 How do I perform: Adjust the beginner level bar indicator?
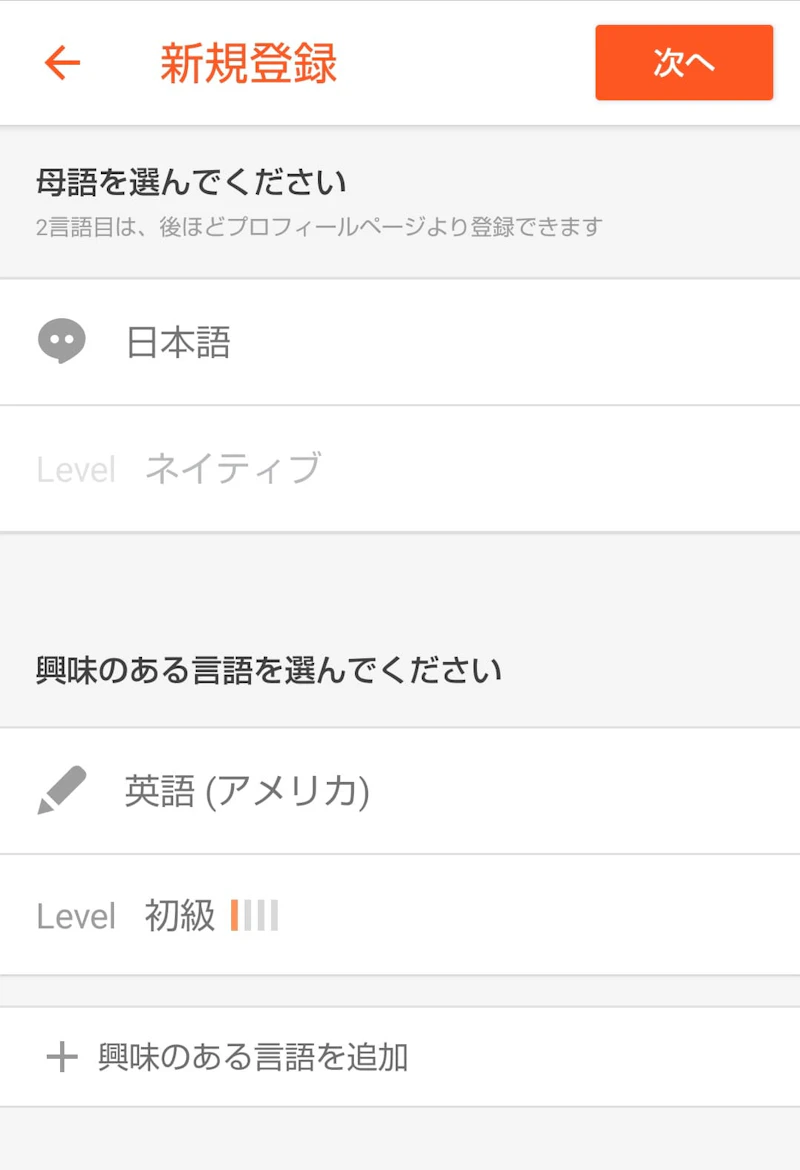click(252, 915)
